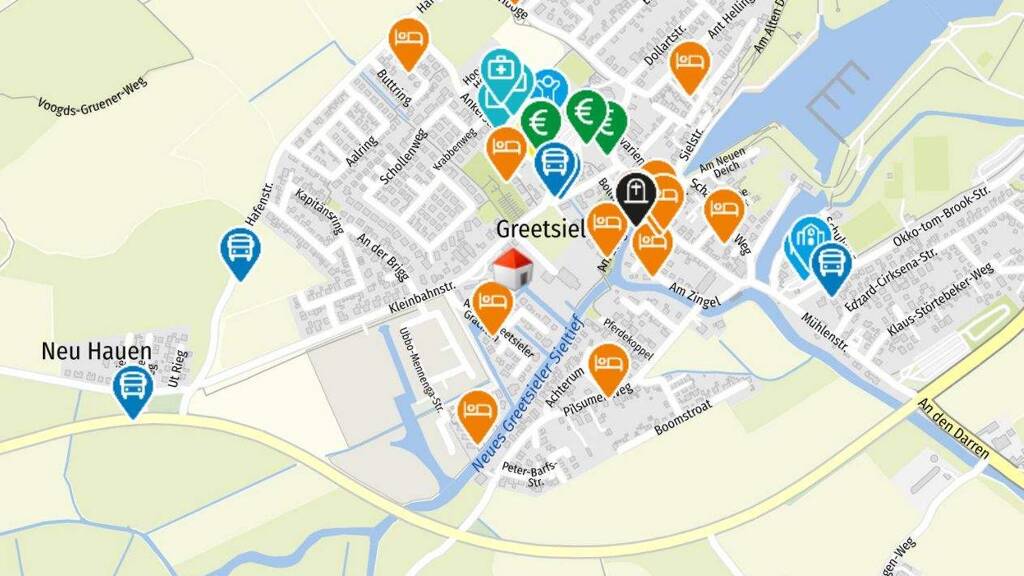Tap the lodging pin near Dollartstr.
This screenshot has height=576, width=1024.
click(690, 67)
